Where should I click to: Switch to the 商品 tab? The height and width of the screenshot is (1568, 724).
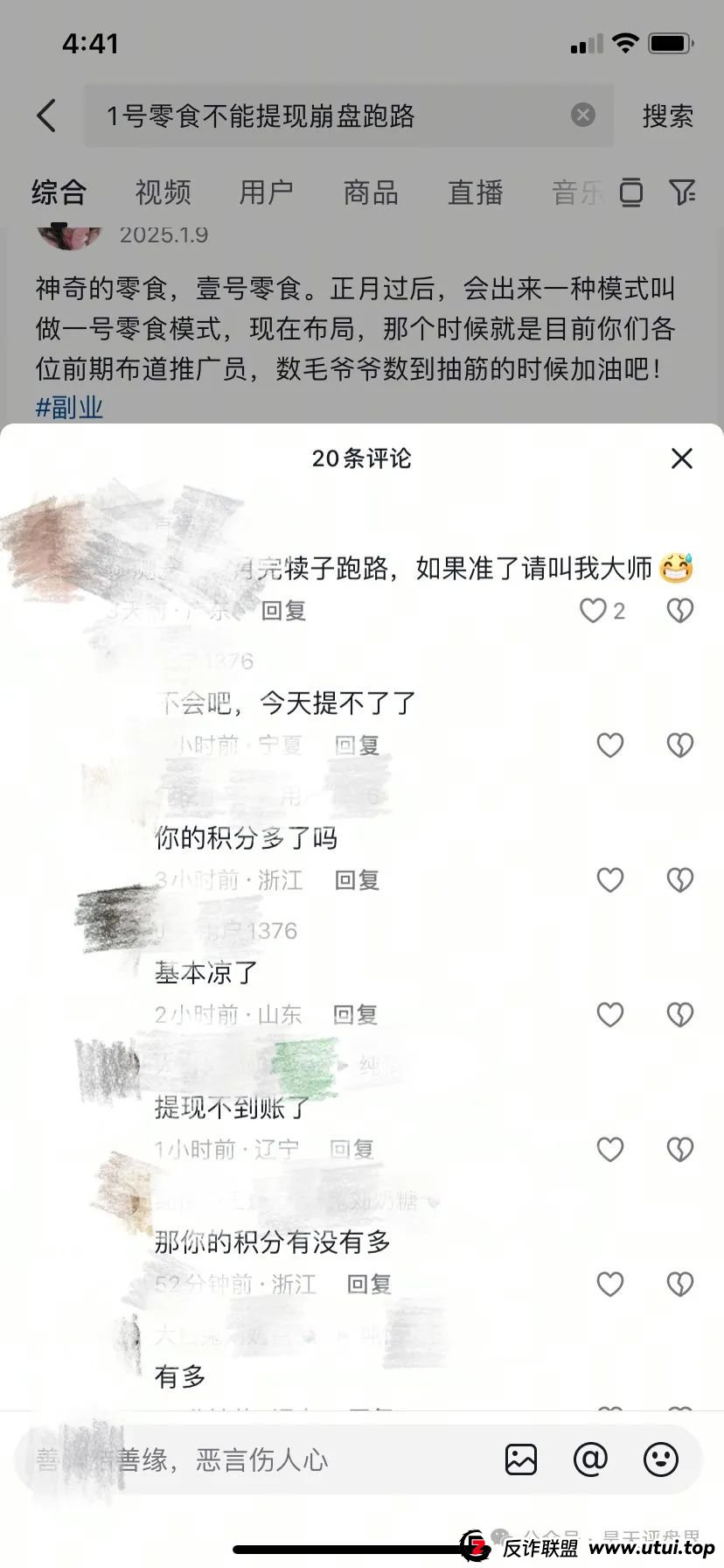371,192
